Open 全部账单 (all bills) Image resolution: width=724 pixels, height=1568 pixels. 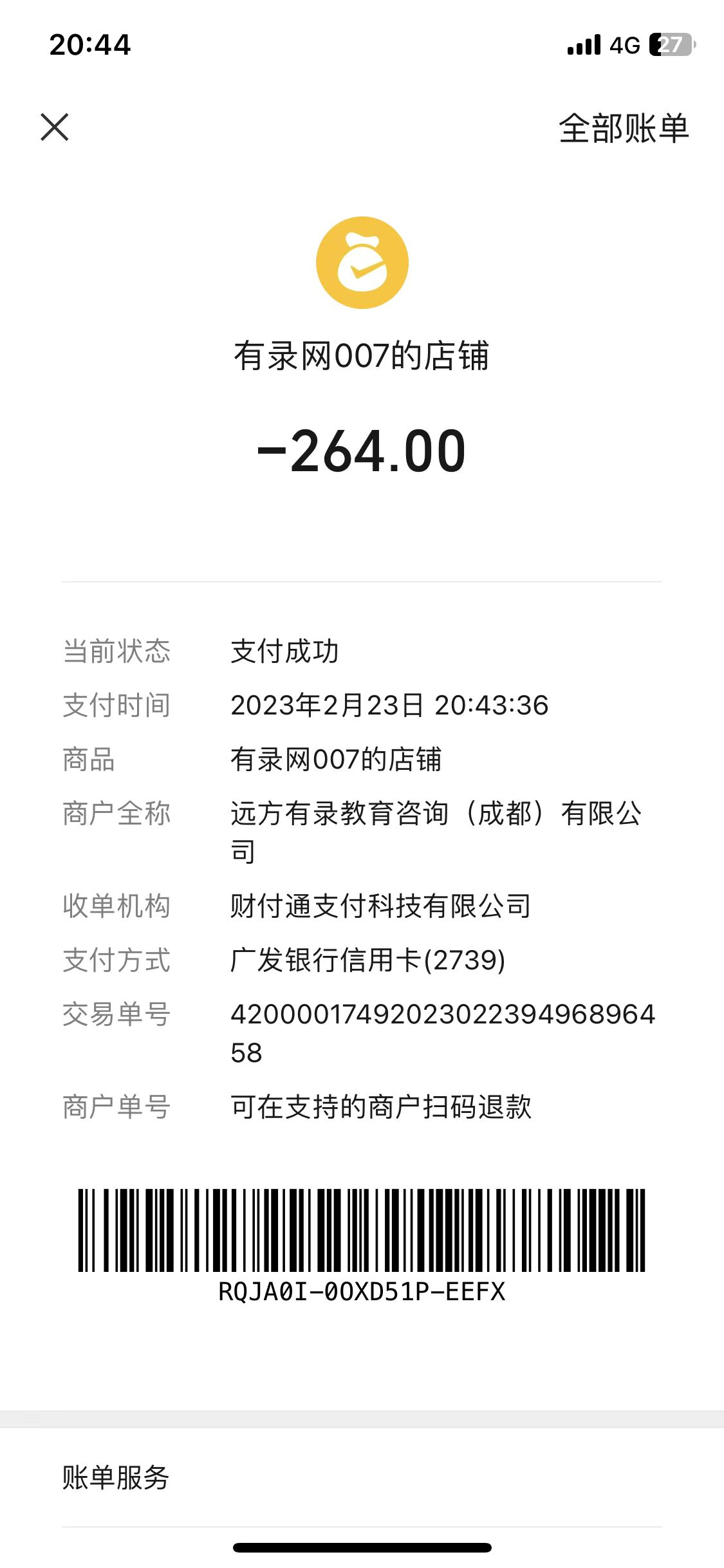coord(623,128)
